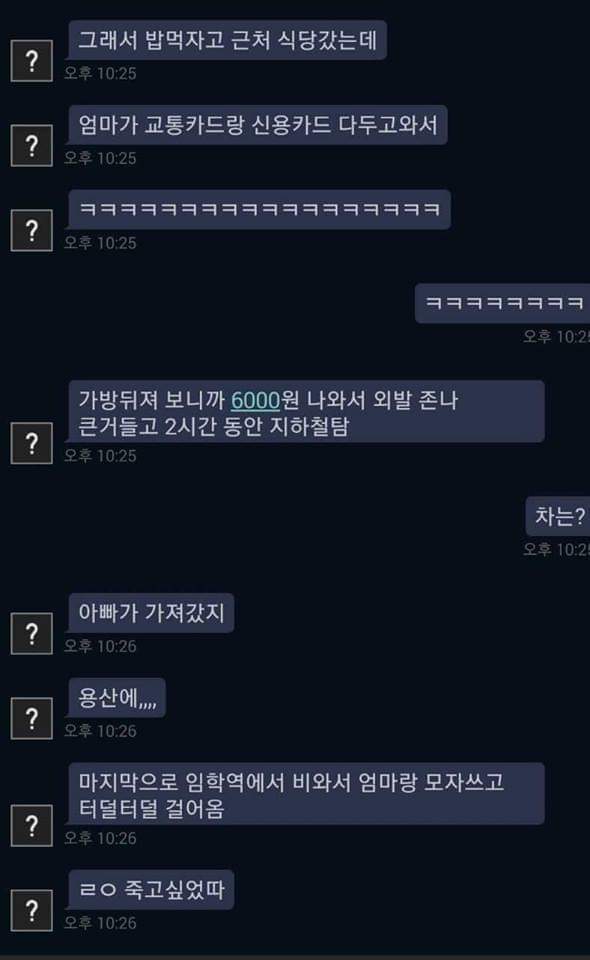The width and height of the screenshot is (590, 960).
Task: Tap the underlined 6000 link in the message
Action: coord(255,400)
